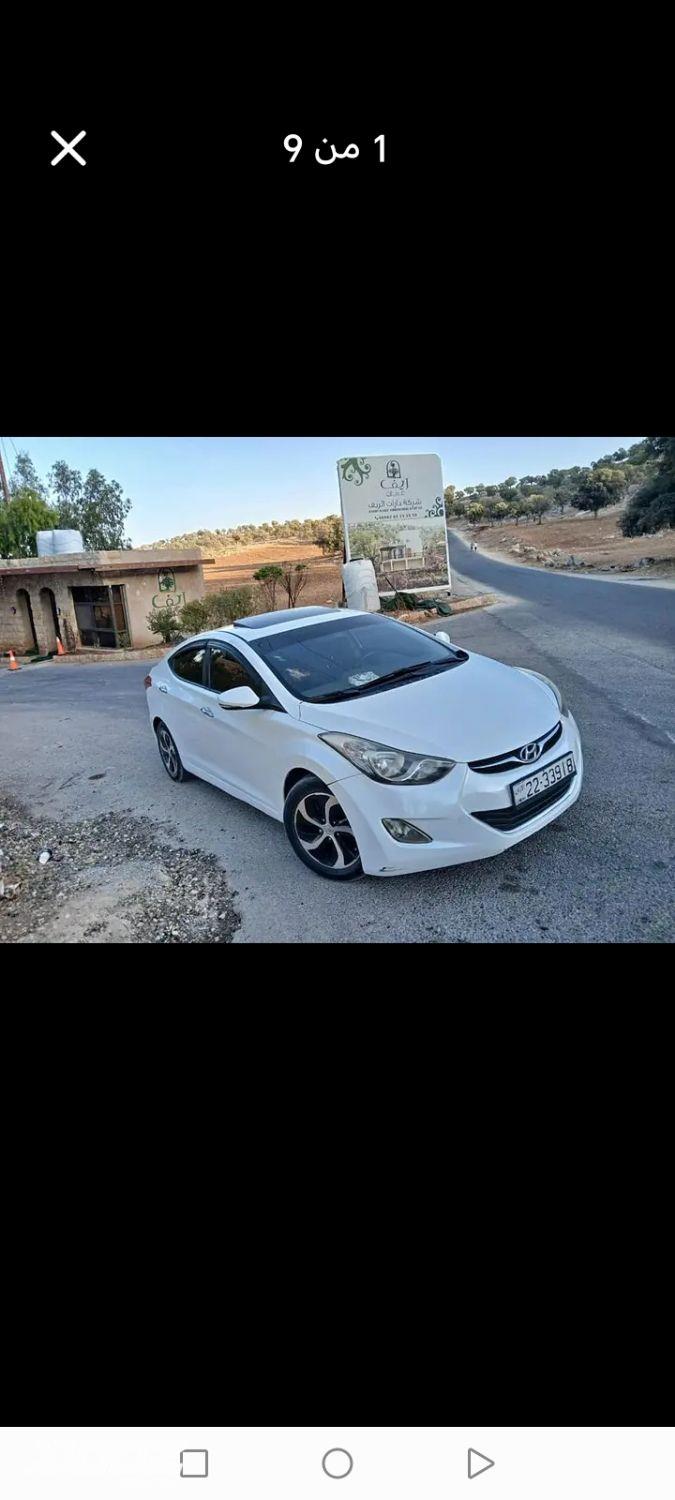Open recent apps from navigation bar

click(x=194, y=1464)
